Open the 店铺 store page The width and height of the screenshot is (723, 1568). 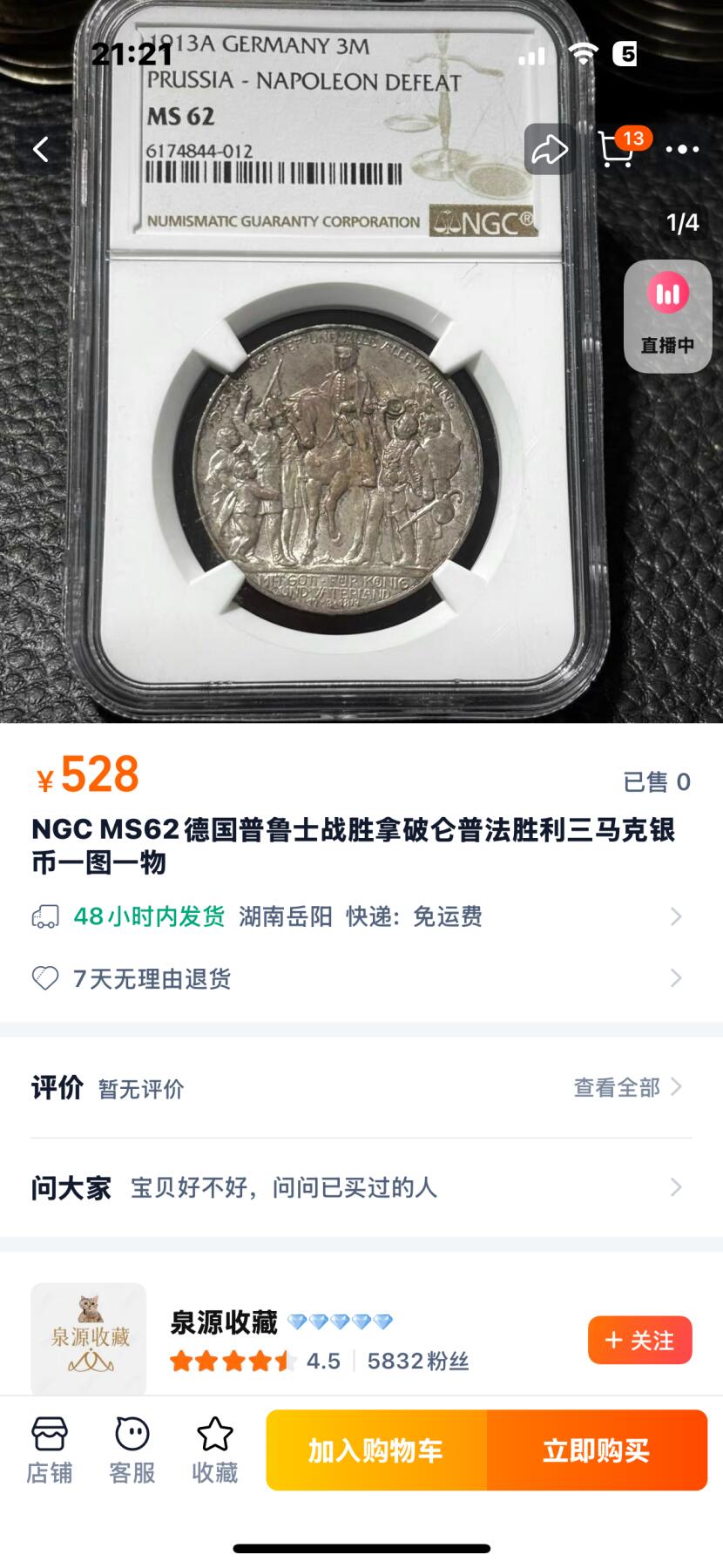click(50, 1450)
